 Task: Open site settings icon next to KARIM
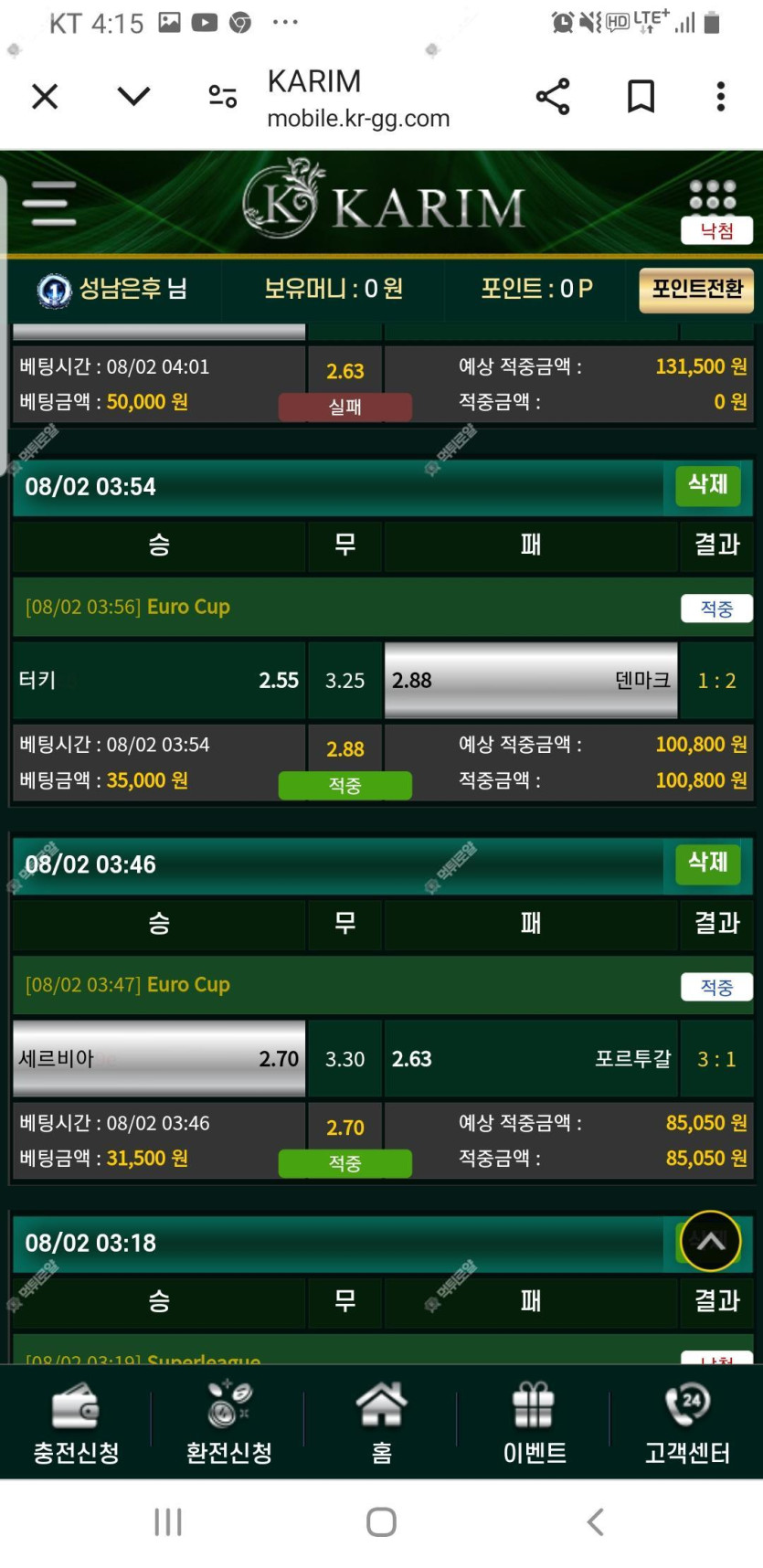pos(222,96)
